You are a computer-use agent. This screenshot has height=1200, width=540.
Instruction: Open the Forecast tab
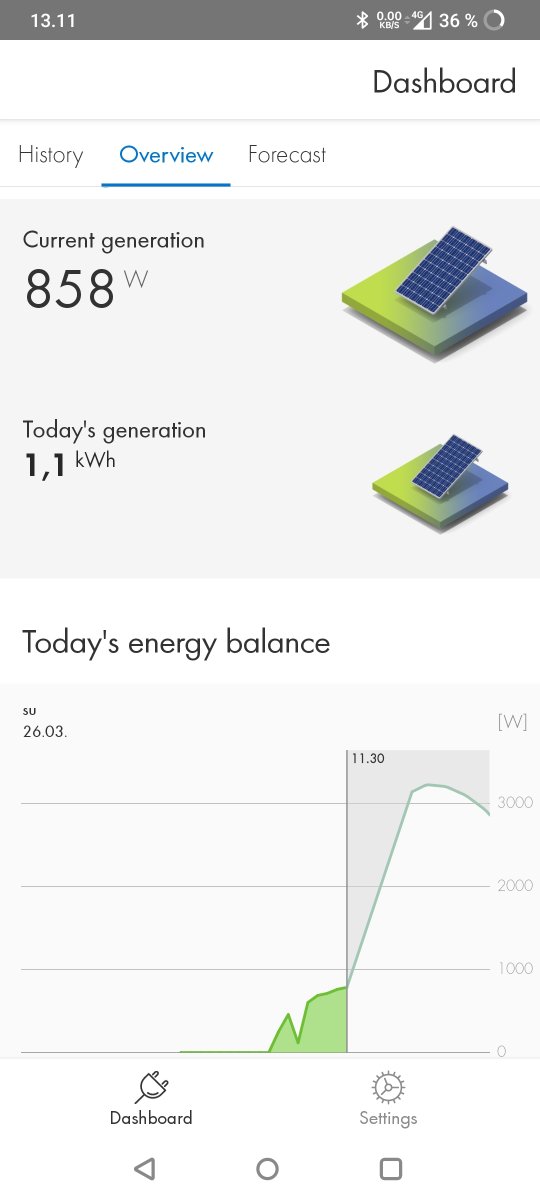[287, 155]
